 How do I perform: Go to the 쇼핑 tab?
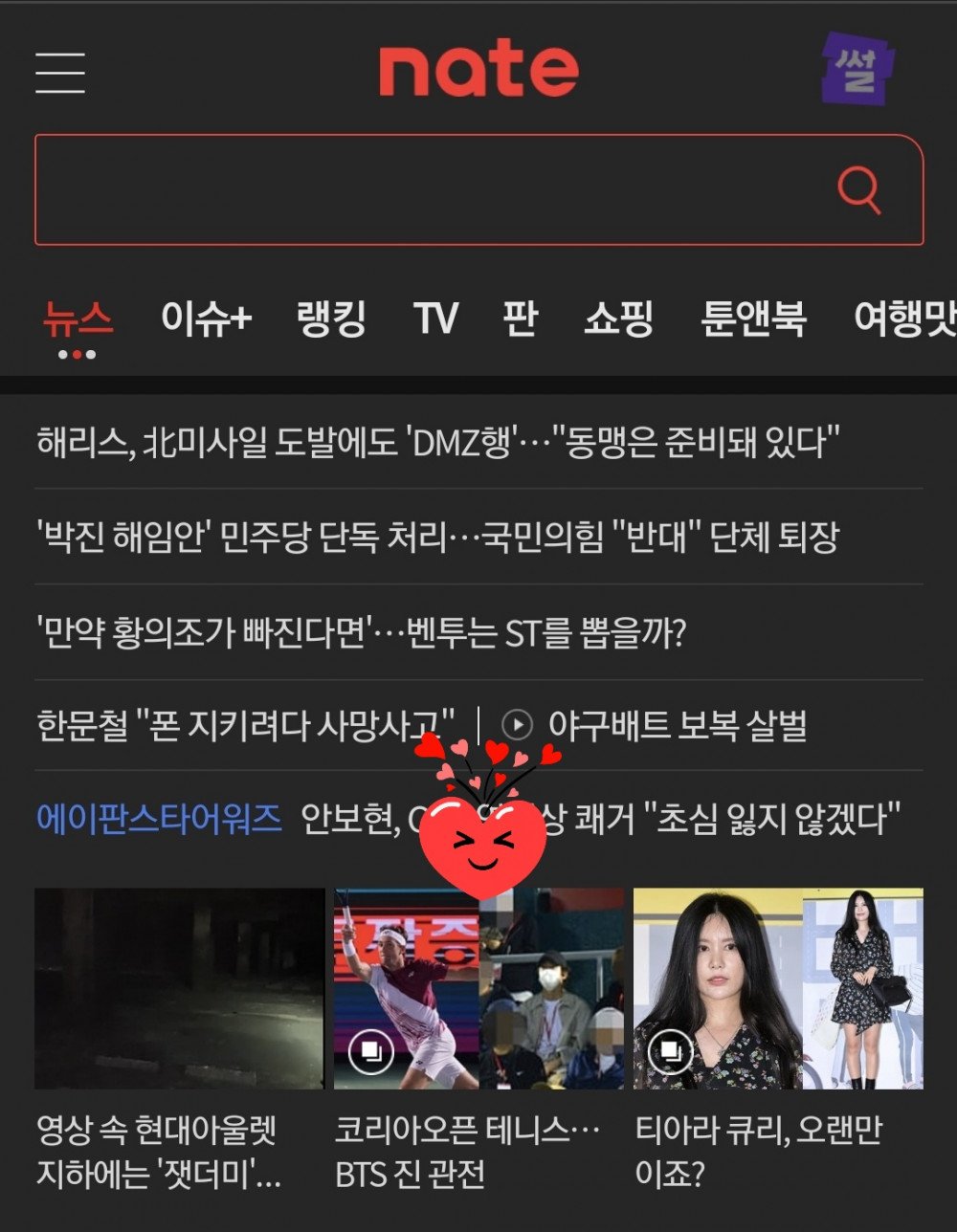(x=618, y=319)
